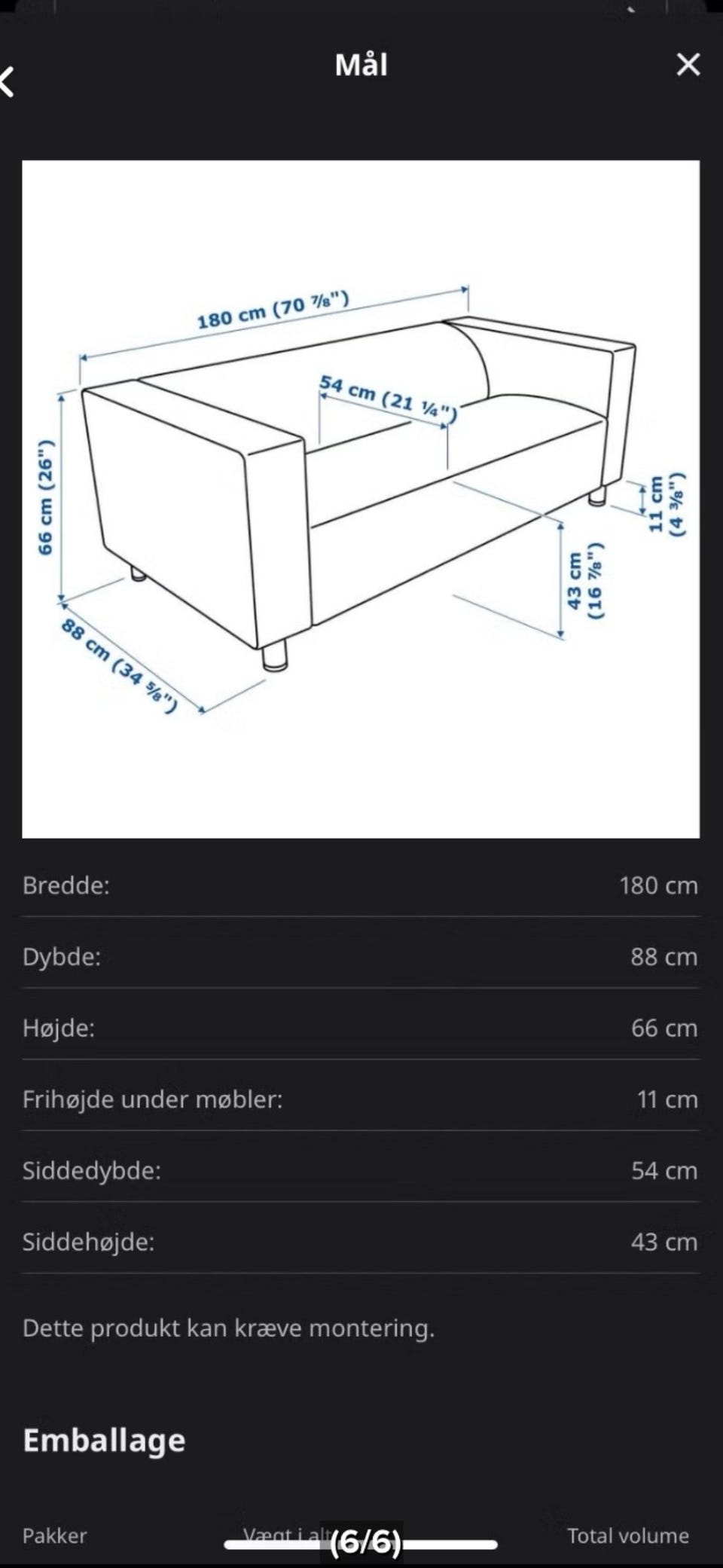723x1568 pixels.
Task: Select the Siddedybde row
Action: pyautogui.click(x=361, y=1172)
